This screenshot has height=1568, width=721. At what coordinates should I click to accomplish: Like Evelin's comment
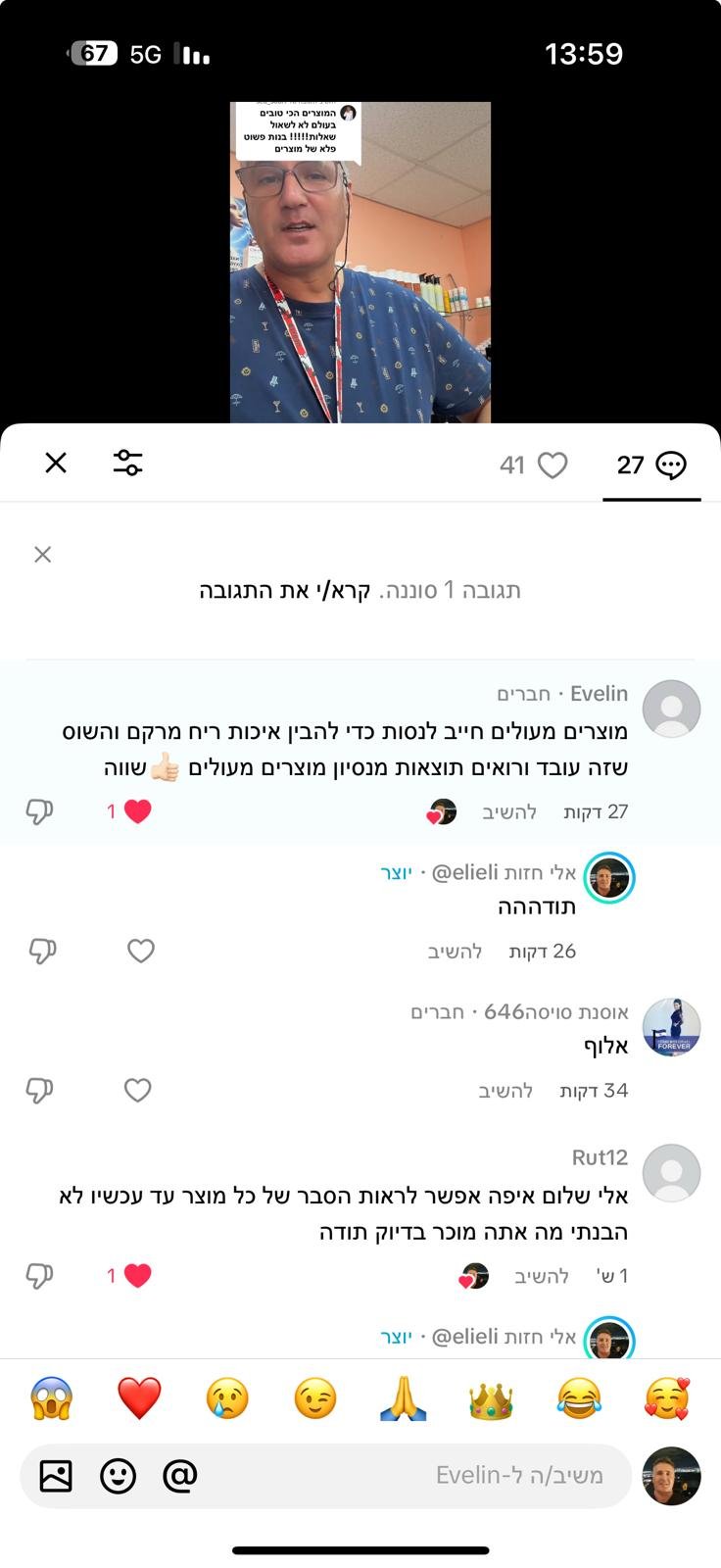(137, 811)
